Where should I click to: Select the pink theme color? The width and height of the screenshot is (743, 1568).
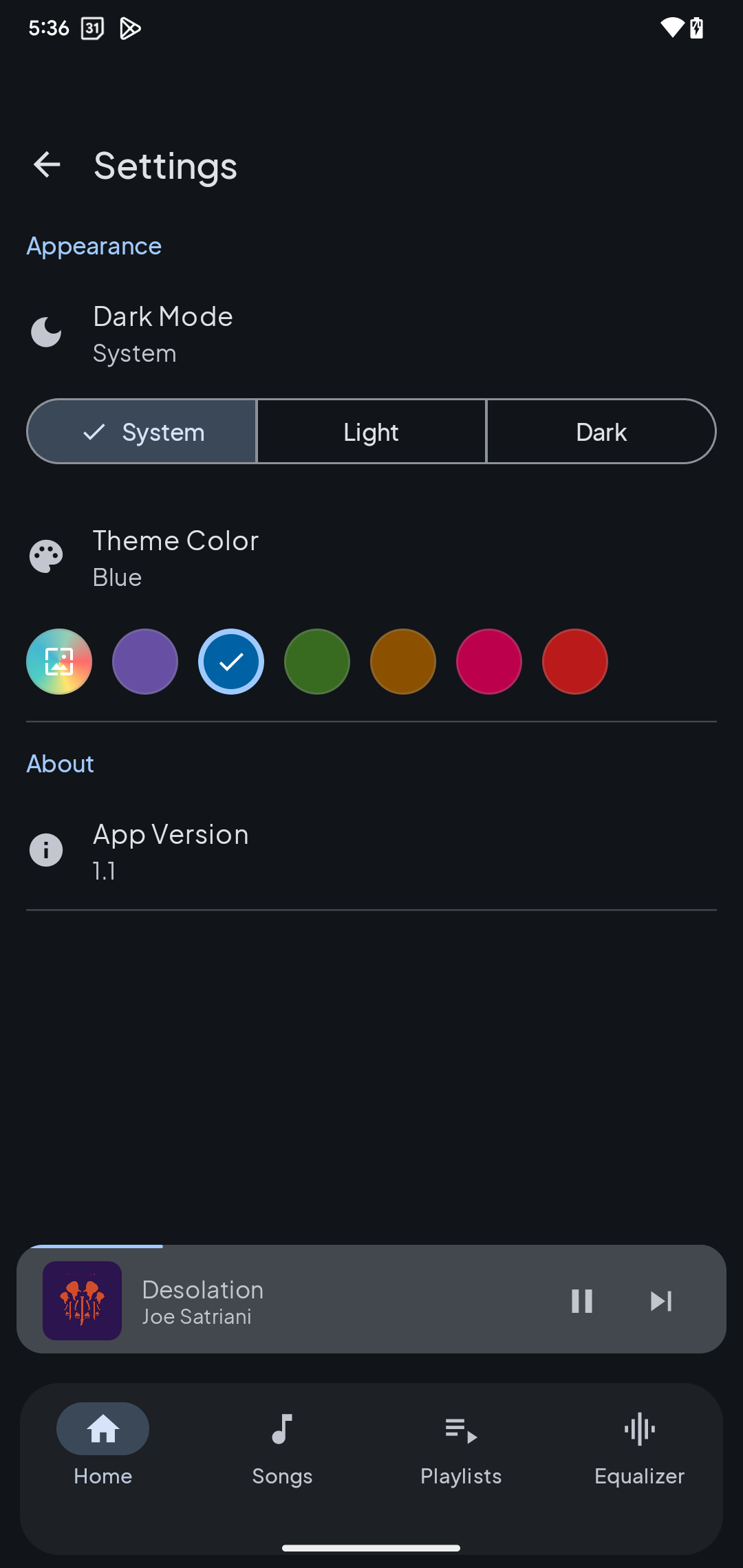click(489, 662)
